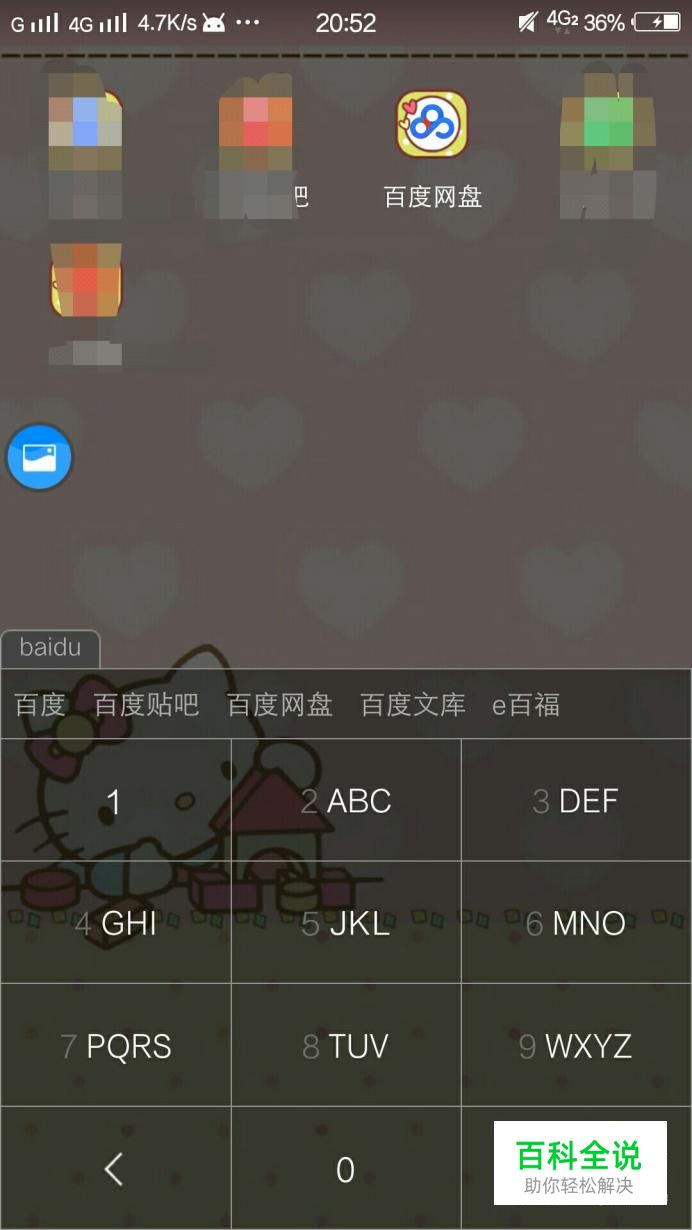Tap the 4 GHI key
The width and height of the screenshot is (692, 1230).
pyautogui.click(x=115, y=923)
